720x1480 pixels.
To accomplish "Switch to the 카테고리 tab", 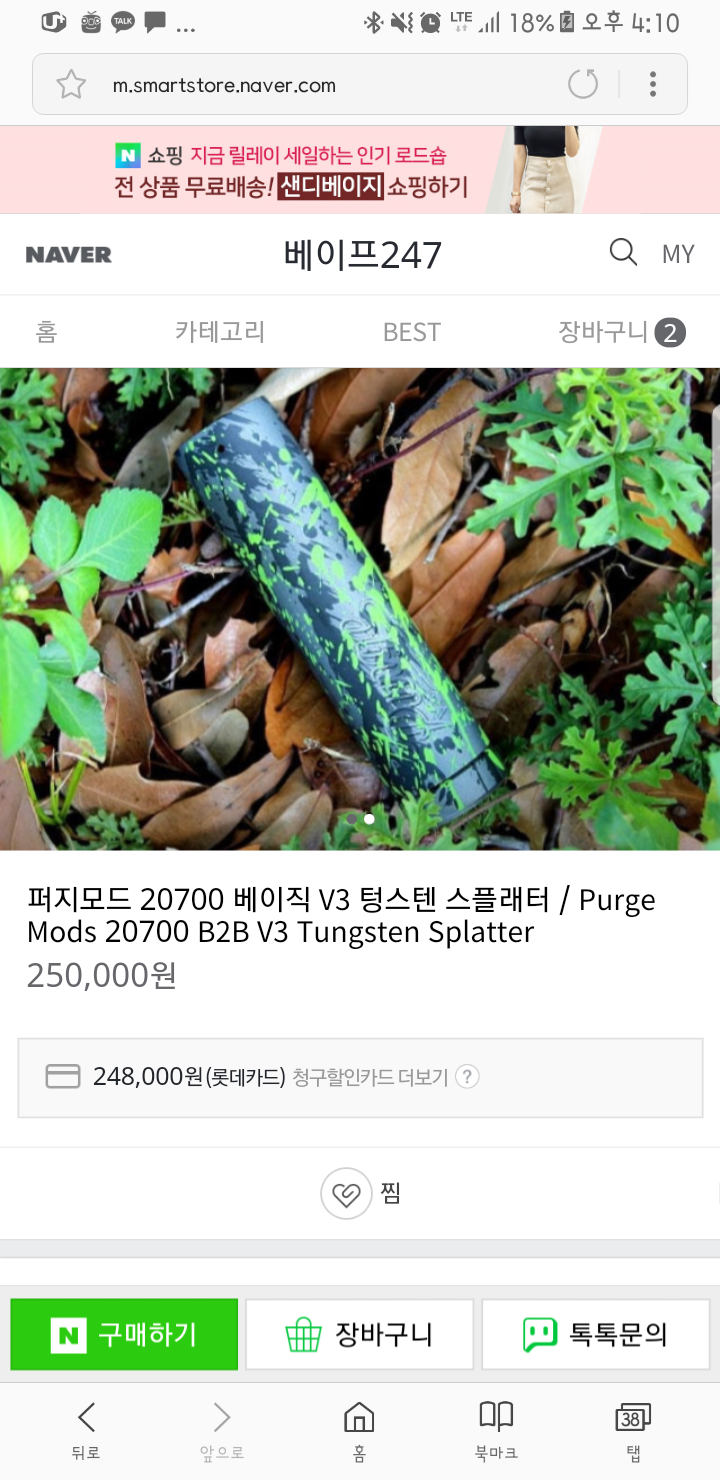I will click(220, 332).
